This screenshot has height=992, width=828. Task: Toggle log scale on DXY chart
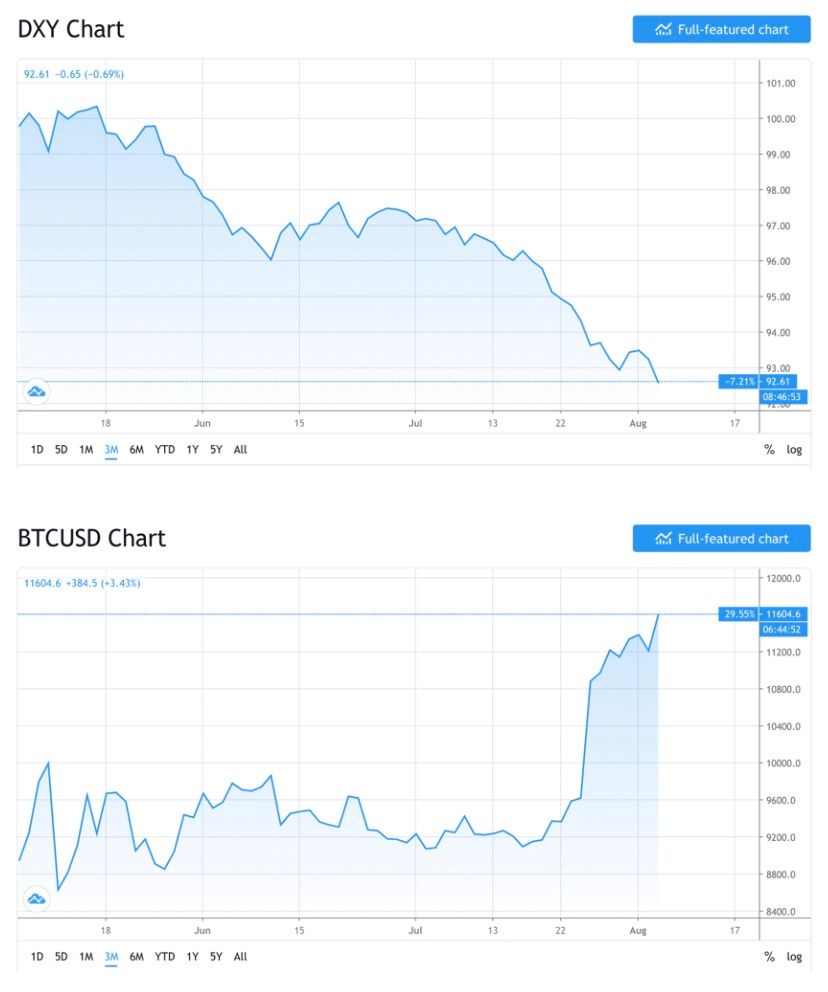[x=794, y=450]
